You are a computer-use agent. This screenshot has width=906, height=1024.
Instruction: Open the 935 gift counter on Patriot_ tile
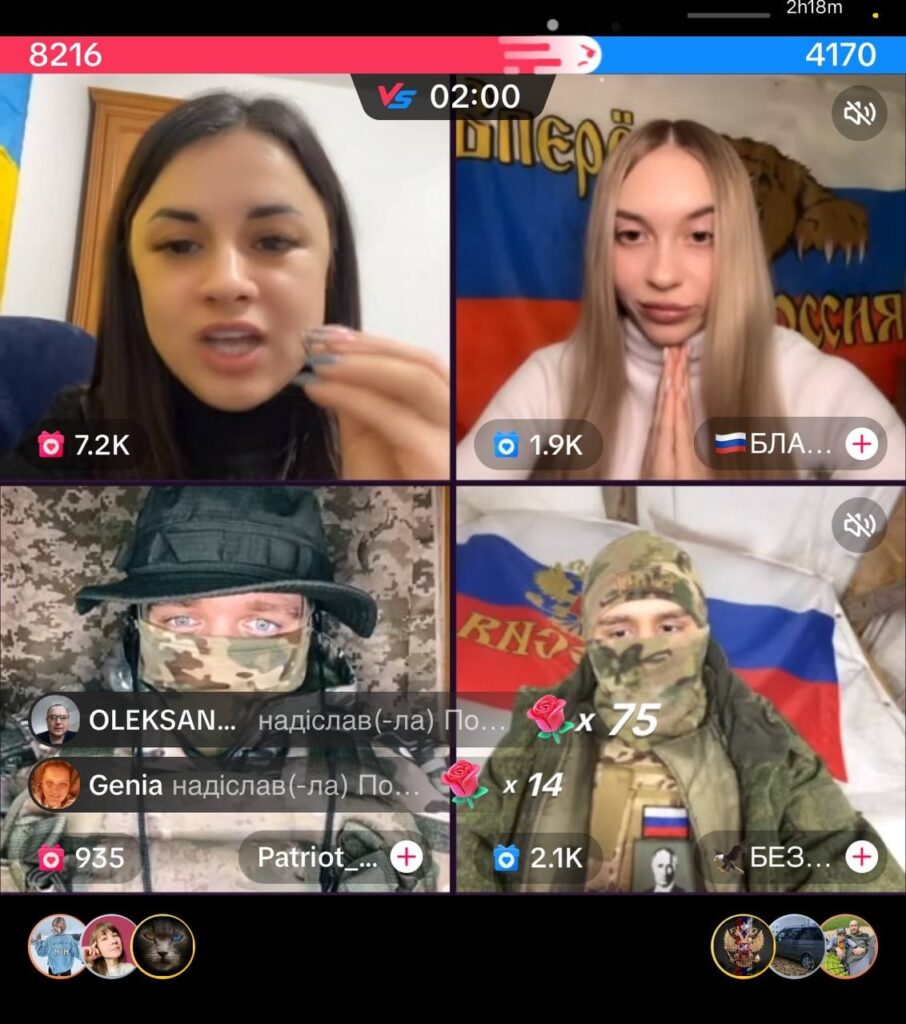pos(82,857)
